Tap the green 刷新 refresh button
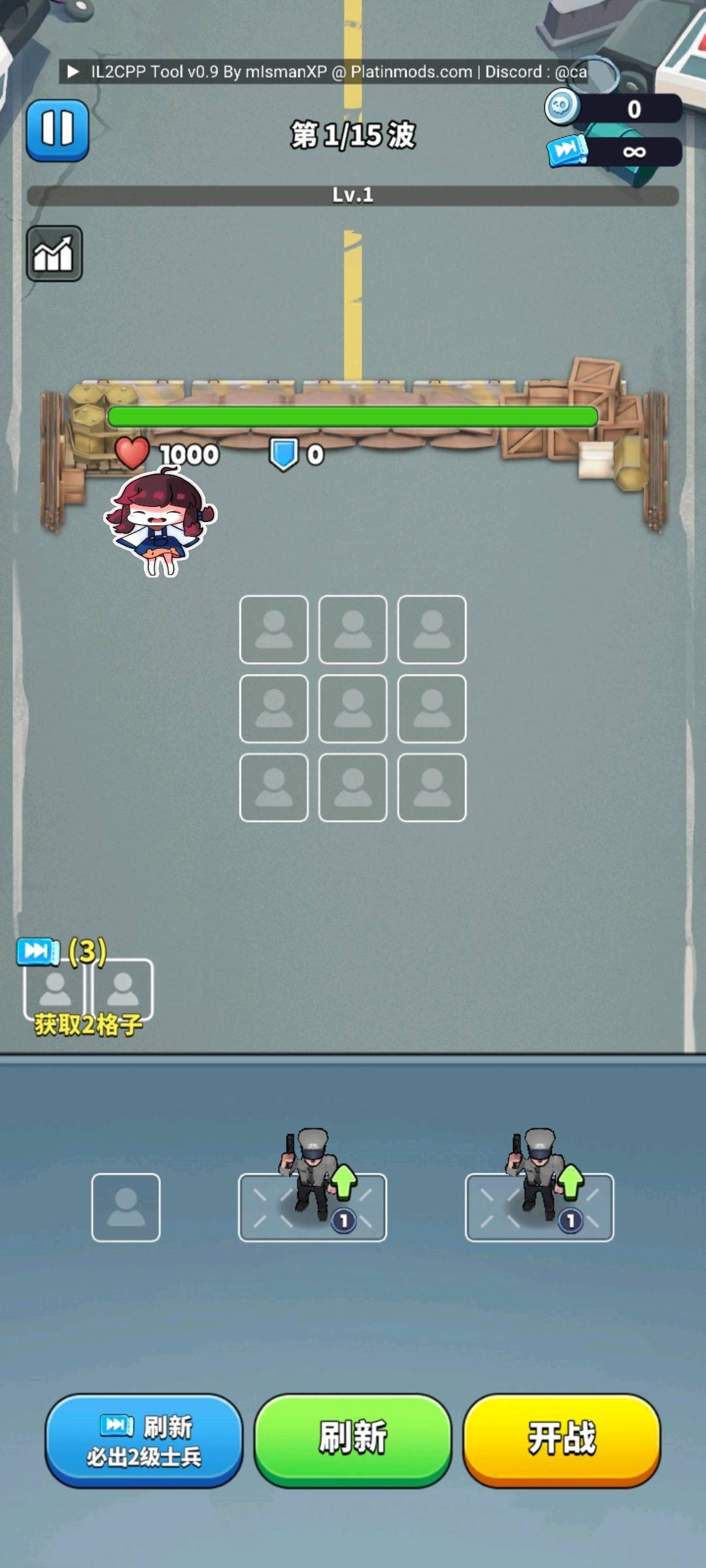The image size is (706, 1568). click(352, 1440)
